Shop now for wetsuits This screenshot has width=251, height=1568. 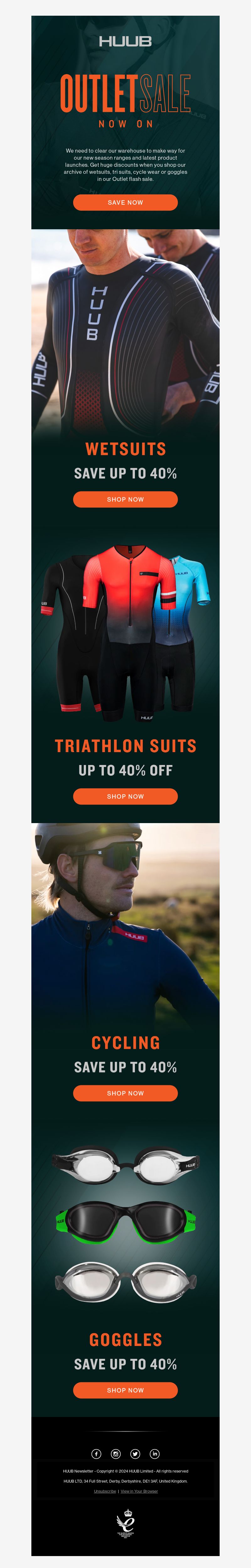[125, 499]
